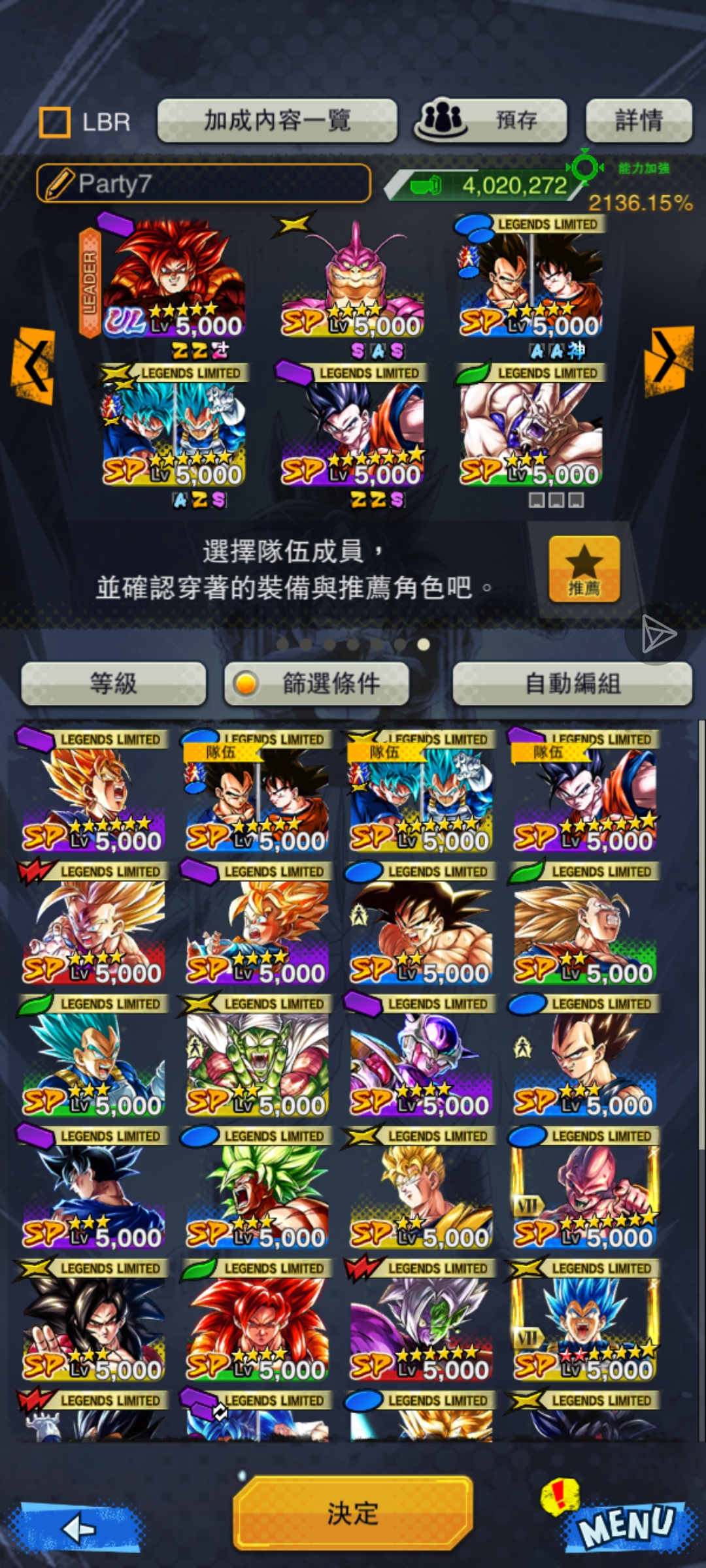Tap the 推薦 recommend star button
The width and height of the screenshot is (706, 1568).
click(x=584, y=569)
